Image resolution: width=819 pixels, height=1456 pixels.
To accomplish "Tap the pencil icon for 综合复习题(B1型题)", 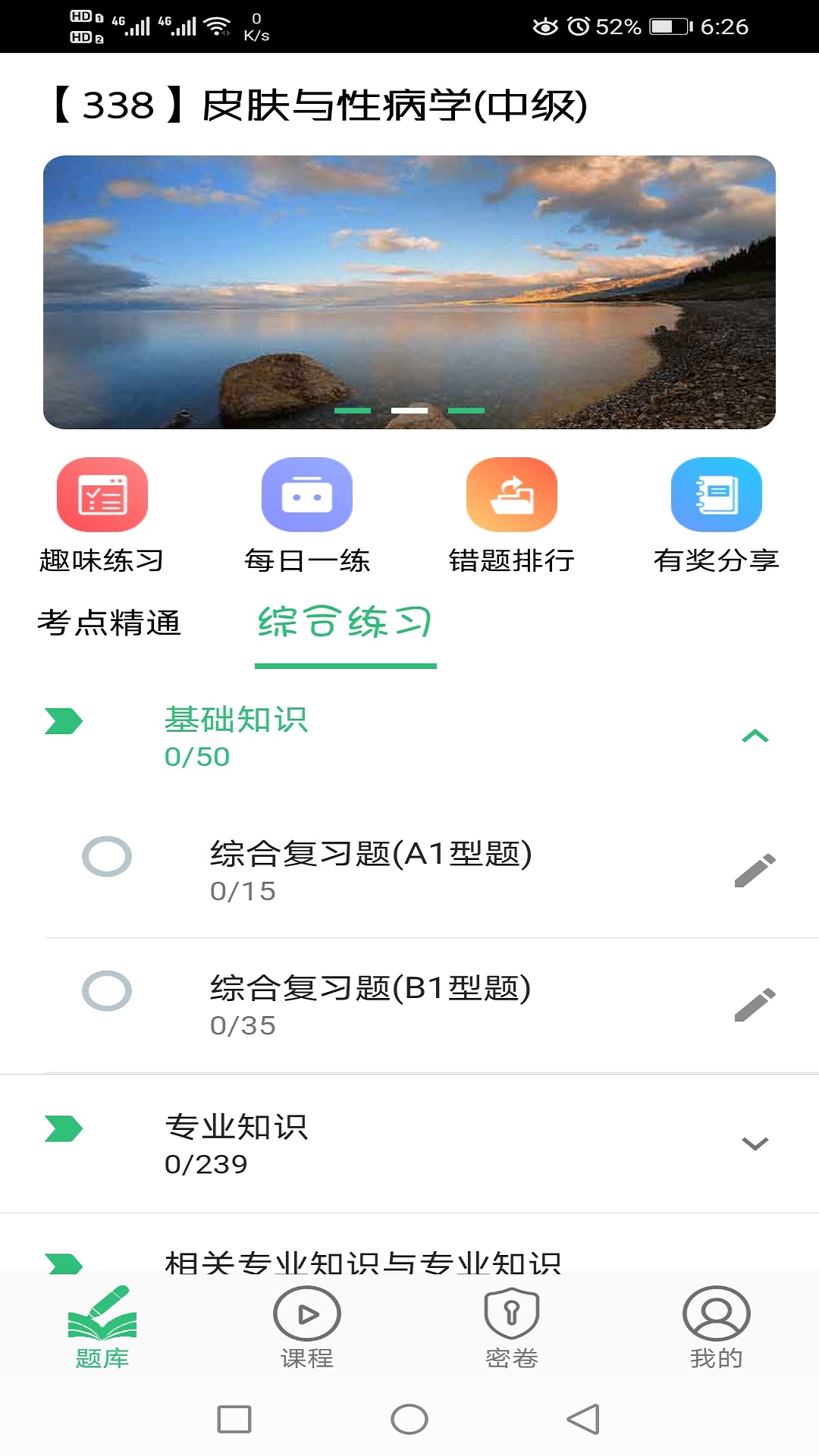I will click(755, 1005).
